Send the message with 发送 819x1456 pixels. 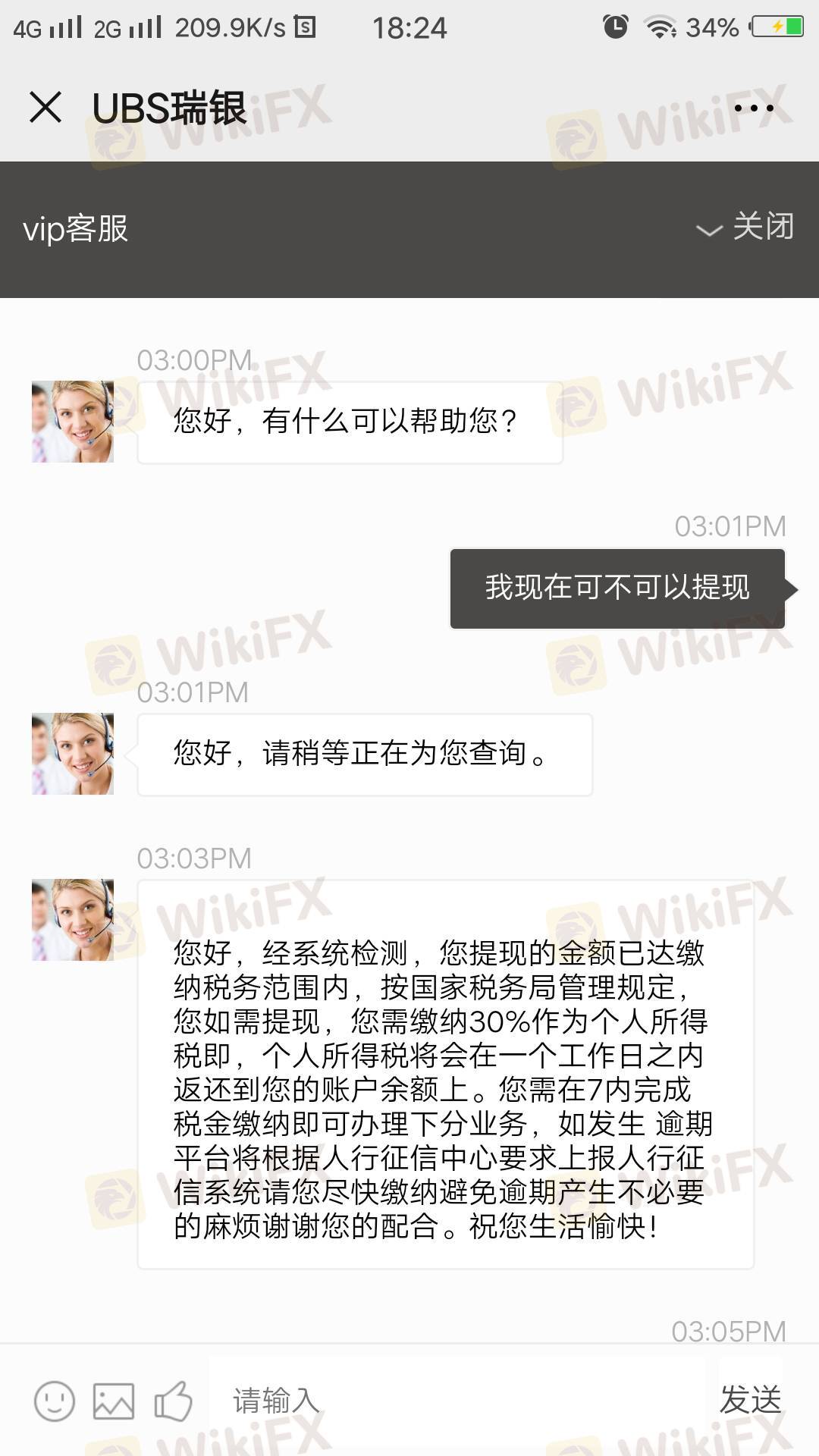tap(750, 1400)
